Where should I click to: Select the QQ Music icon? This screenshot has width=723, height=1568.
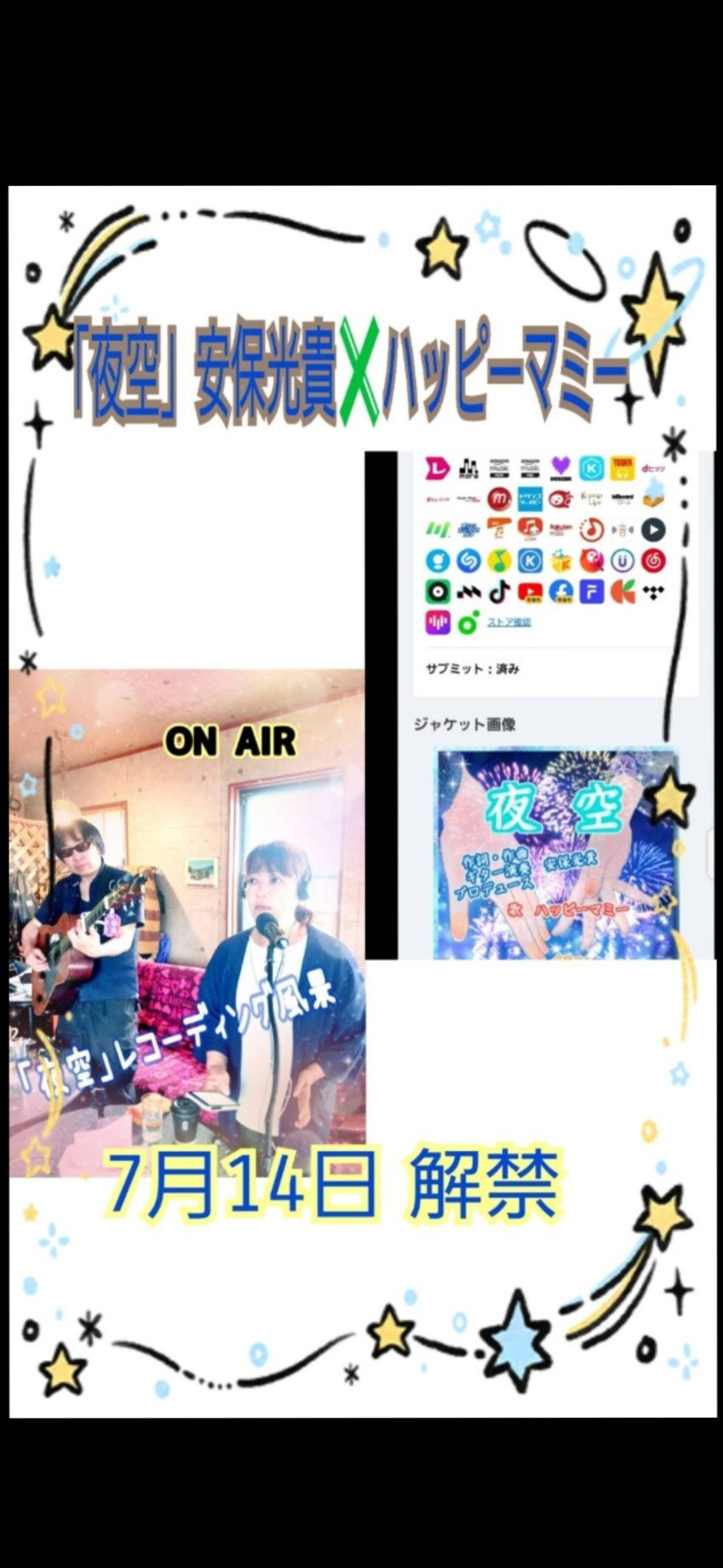point(500,561)
